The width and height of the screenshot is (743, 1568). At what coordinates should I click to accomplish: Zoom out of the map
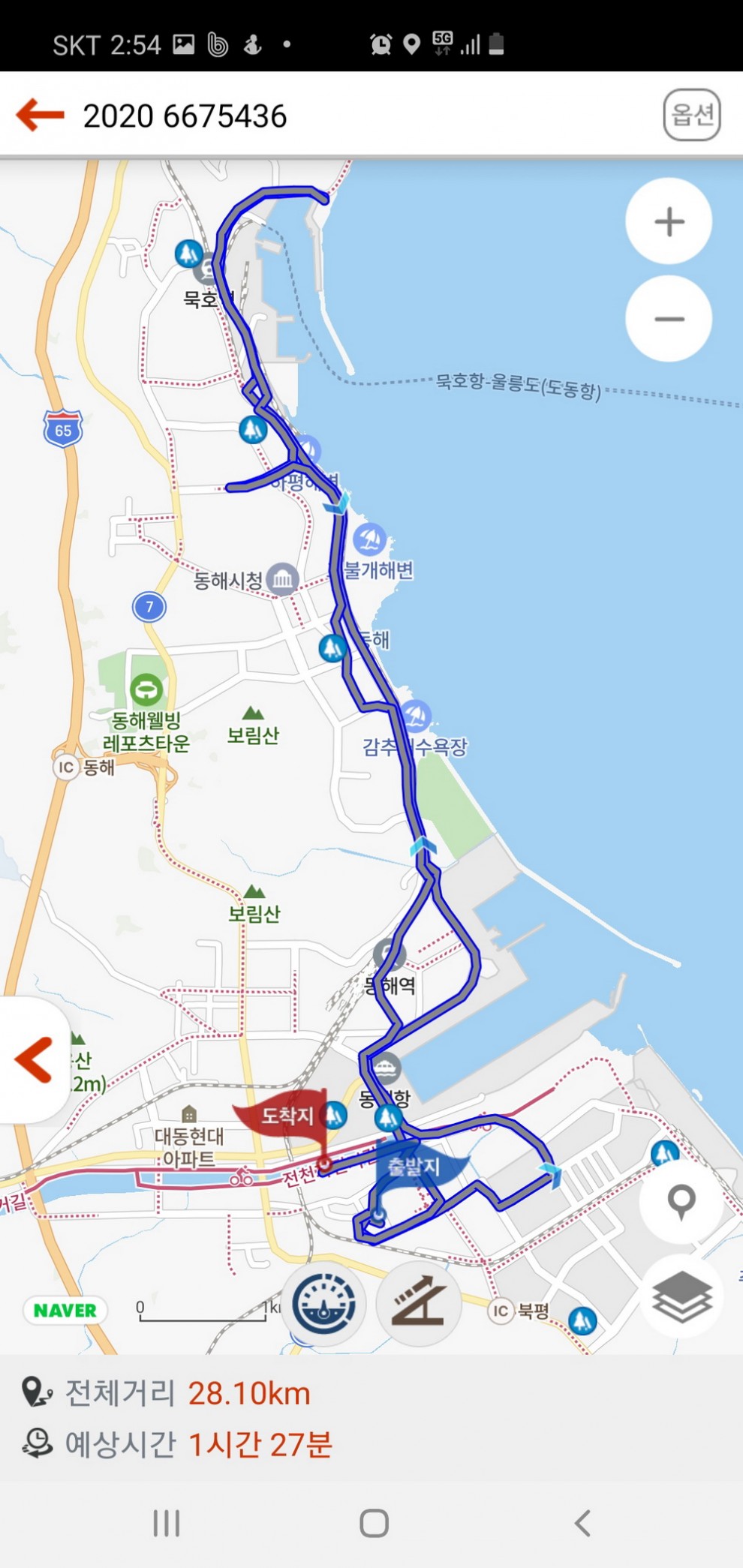[669, 319]
